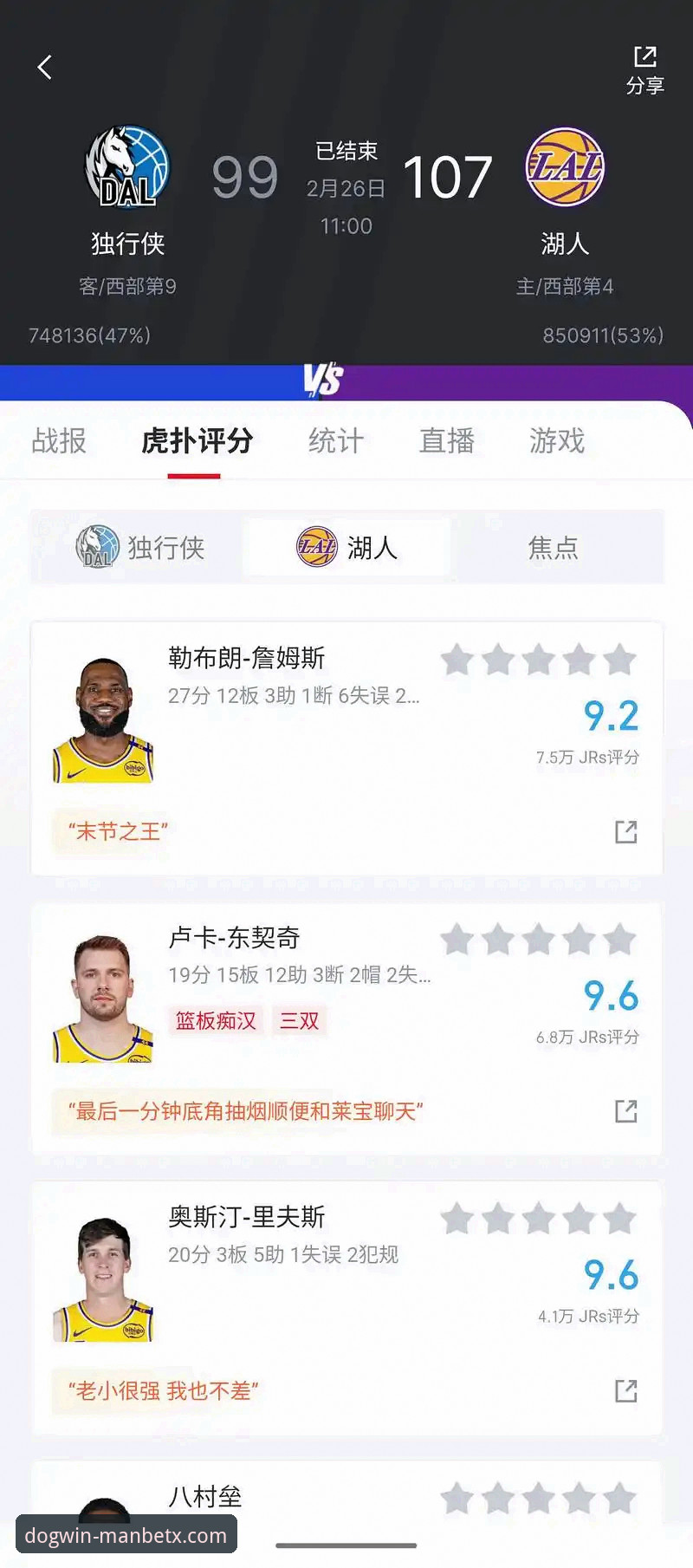Tap the last star on 奥斯汀-里夫斯's rating
Screen dimensions: 693x1568
click(x=620, y=1219)
